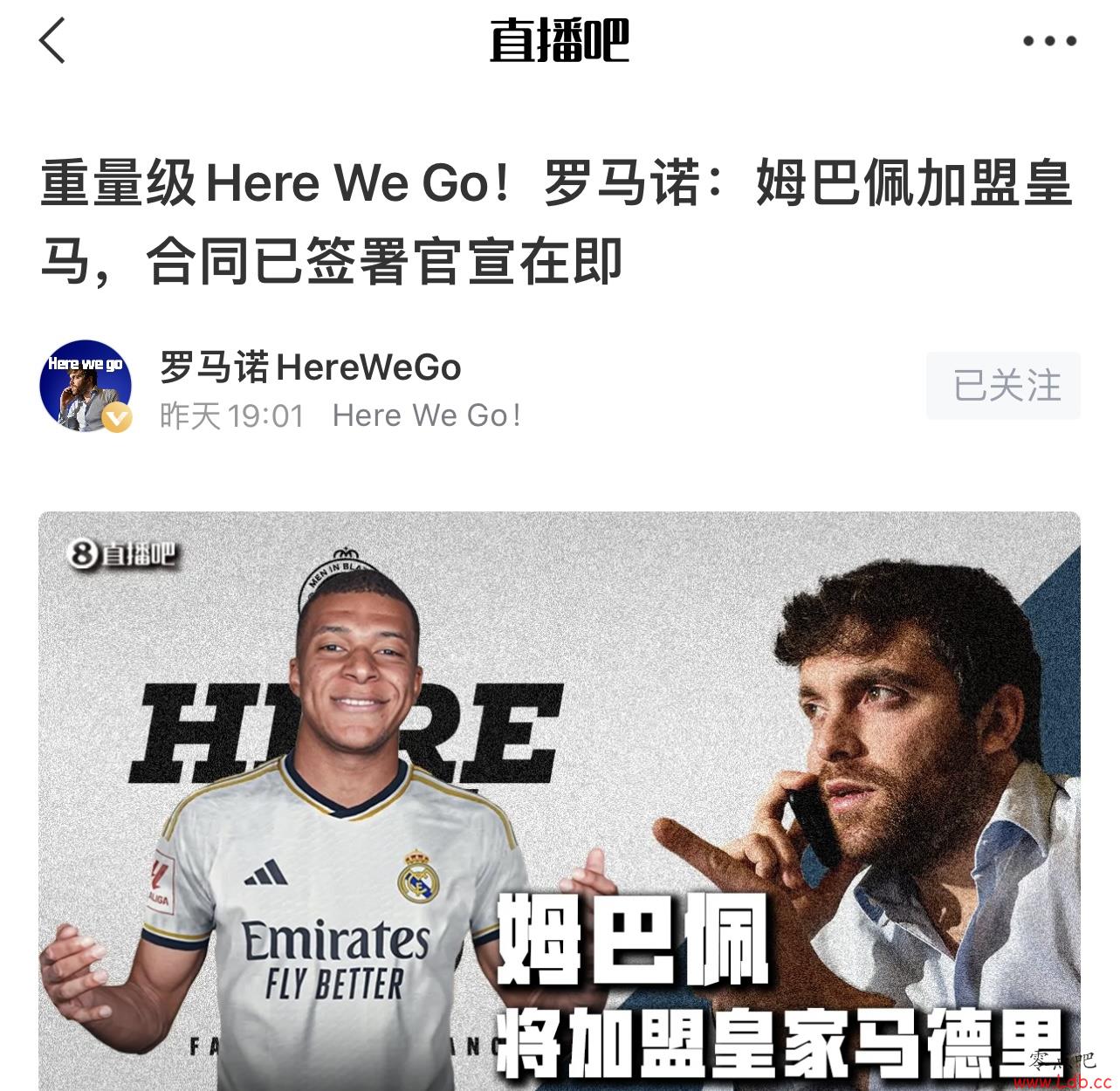This screenshot has height=1091, width=1120.
Task: Open 罗马诺HereWeGo author avatar
Action: click(86, 386)
